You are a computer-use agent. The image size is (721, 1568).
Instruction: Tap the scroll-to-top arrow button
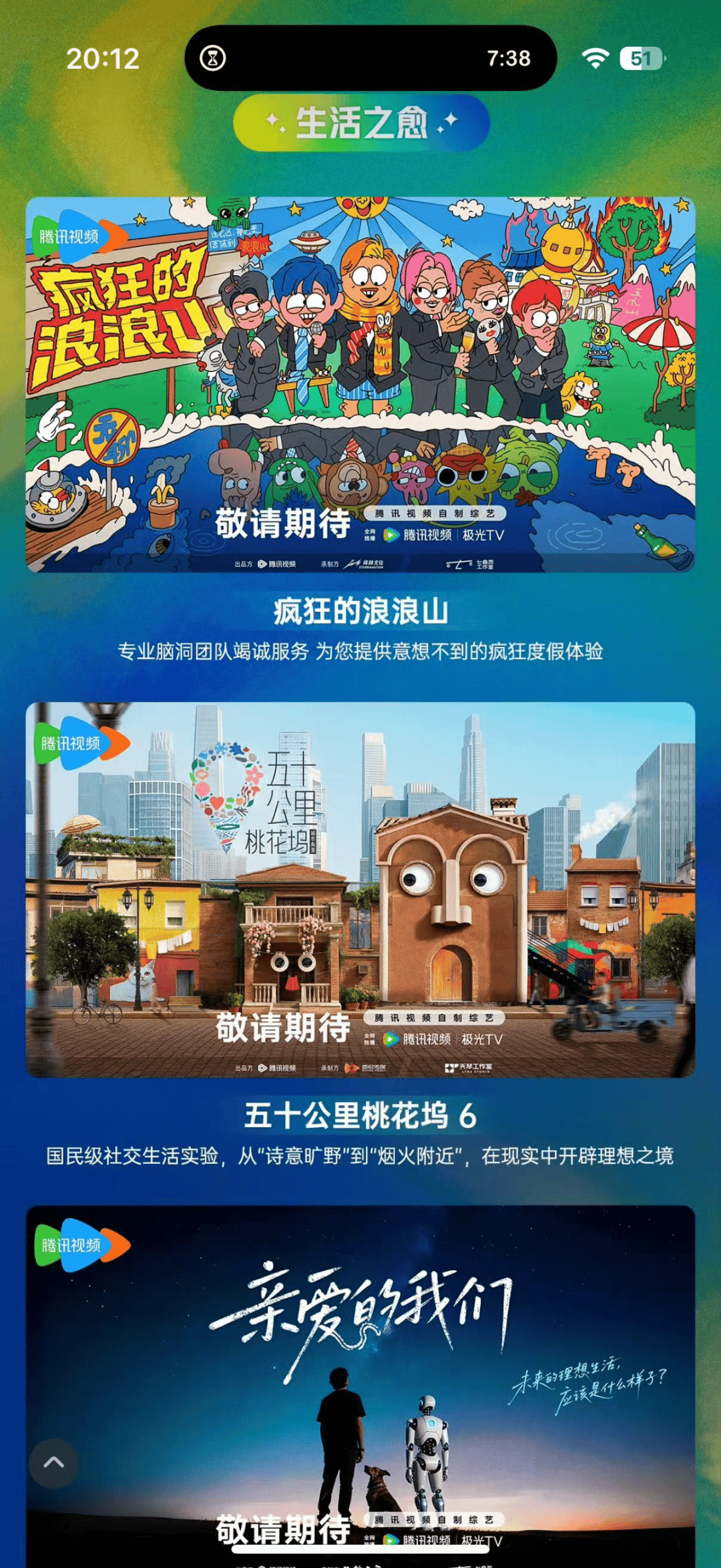click(53, 1463)
